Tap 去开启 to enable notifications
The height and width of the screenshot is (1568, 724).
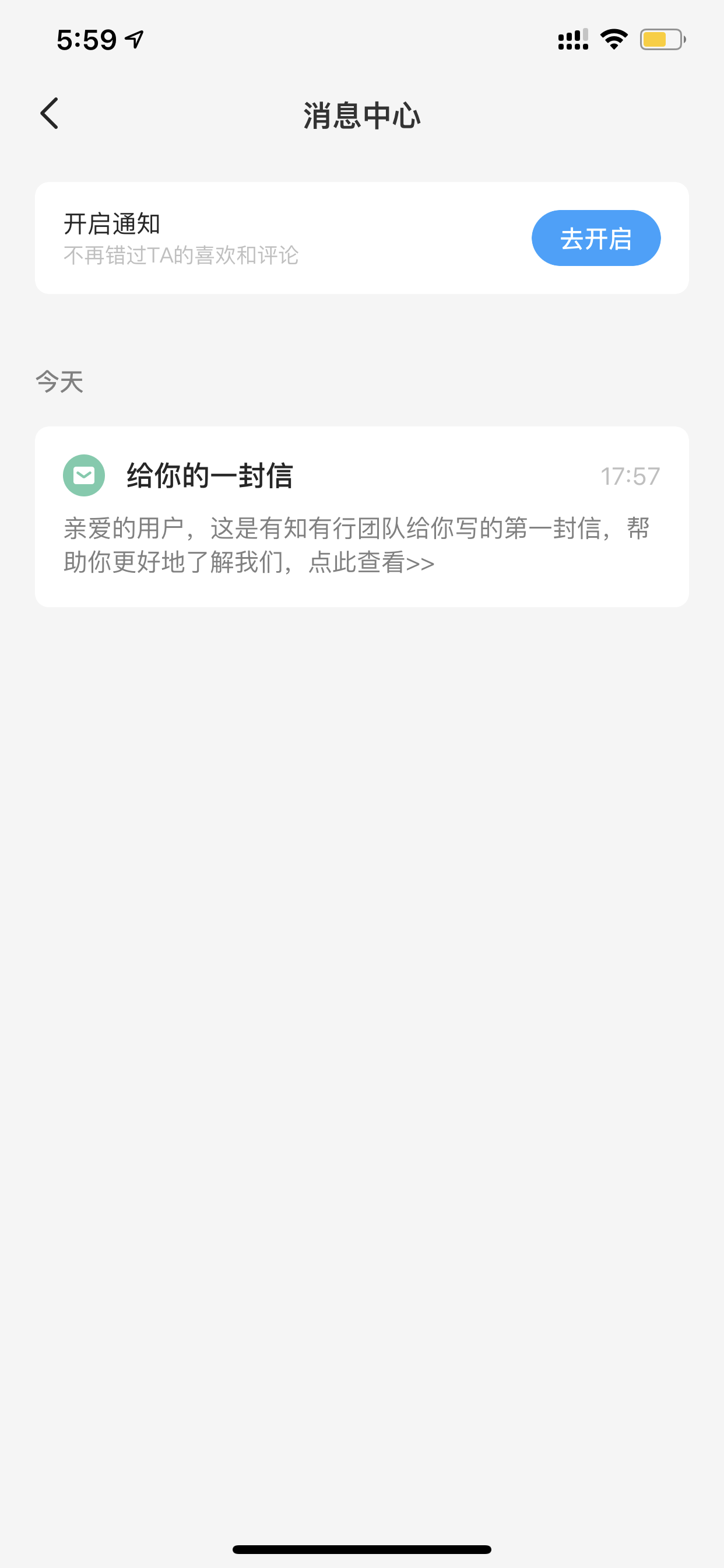click(596, 238)
